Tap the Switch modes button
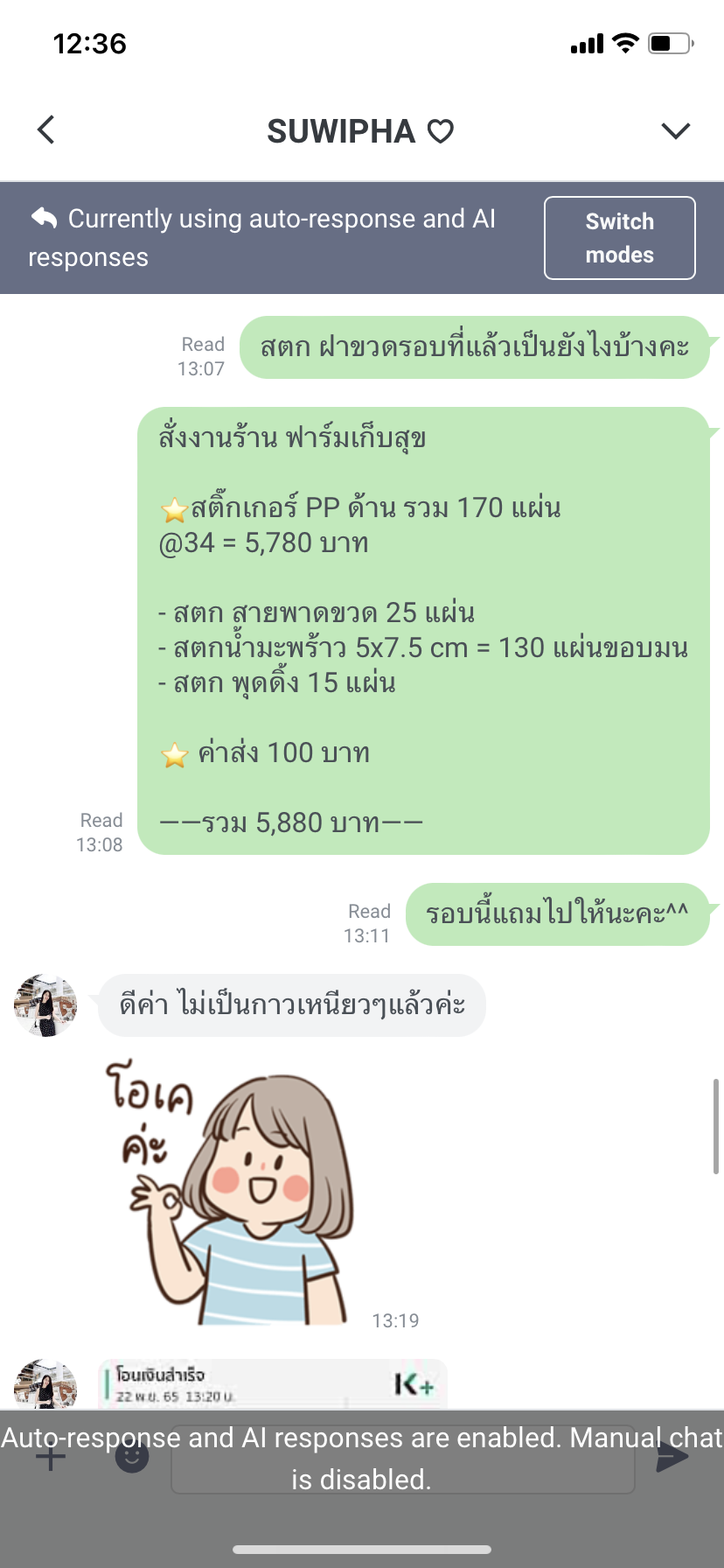 (619, 238)
